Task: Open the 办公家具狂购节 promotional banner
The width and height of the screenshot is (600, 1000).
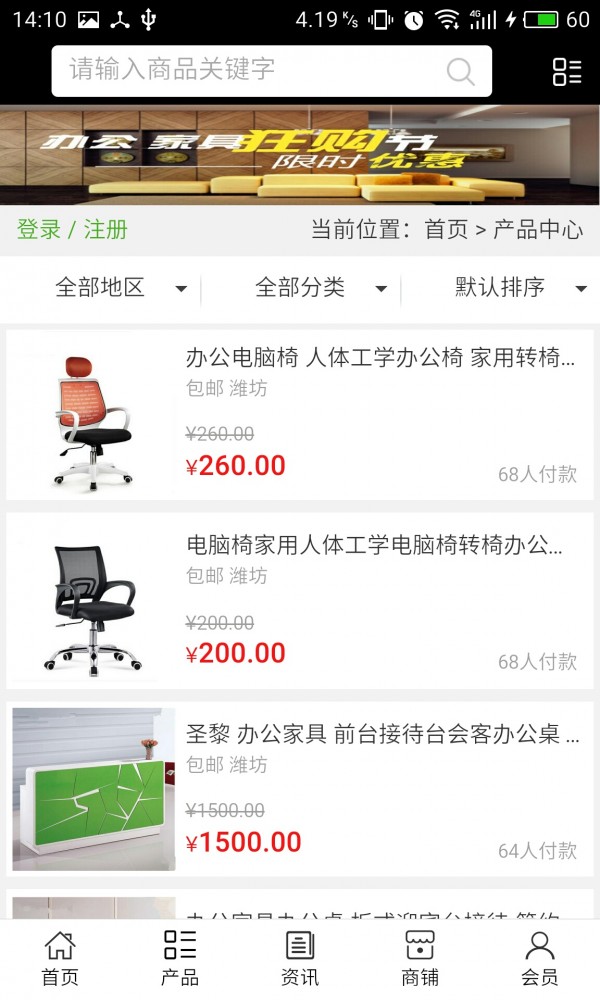Action: pos(300,154)
